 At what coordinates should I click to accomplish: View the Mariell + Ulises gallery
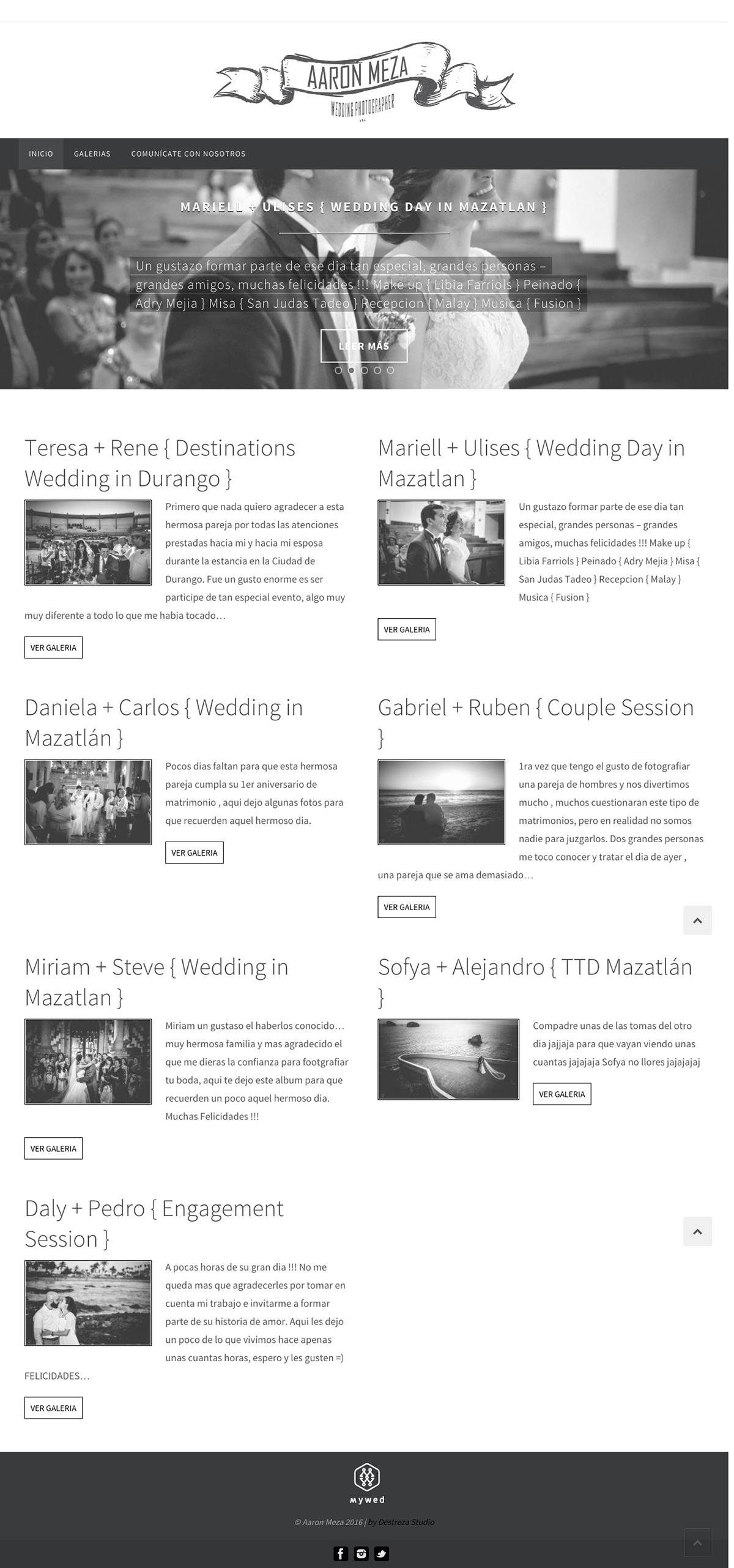[x=407, y=629]
